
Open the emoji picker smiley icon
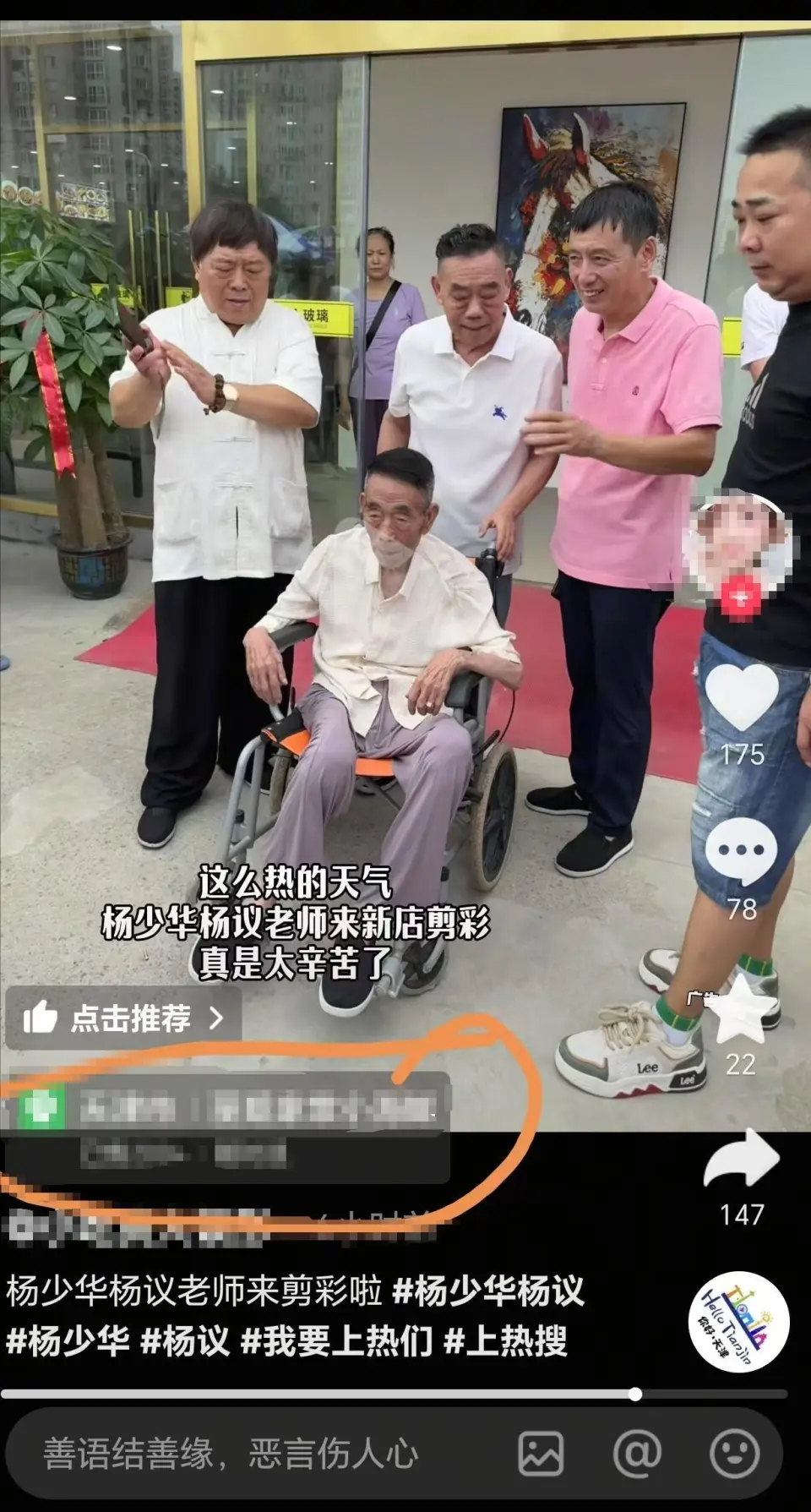[734, 1454]
